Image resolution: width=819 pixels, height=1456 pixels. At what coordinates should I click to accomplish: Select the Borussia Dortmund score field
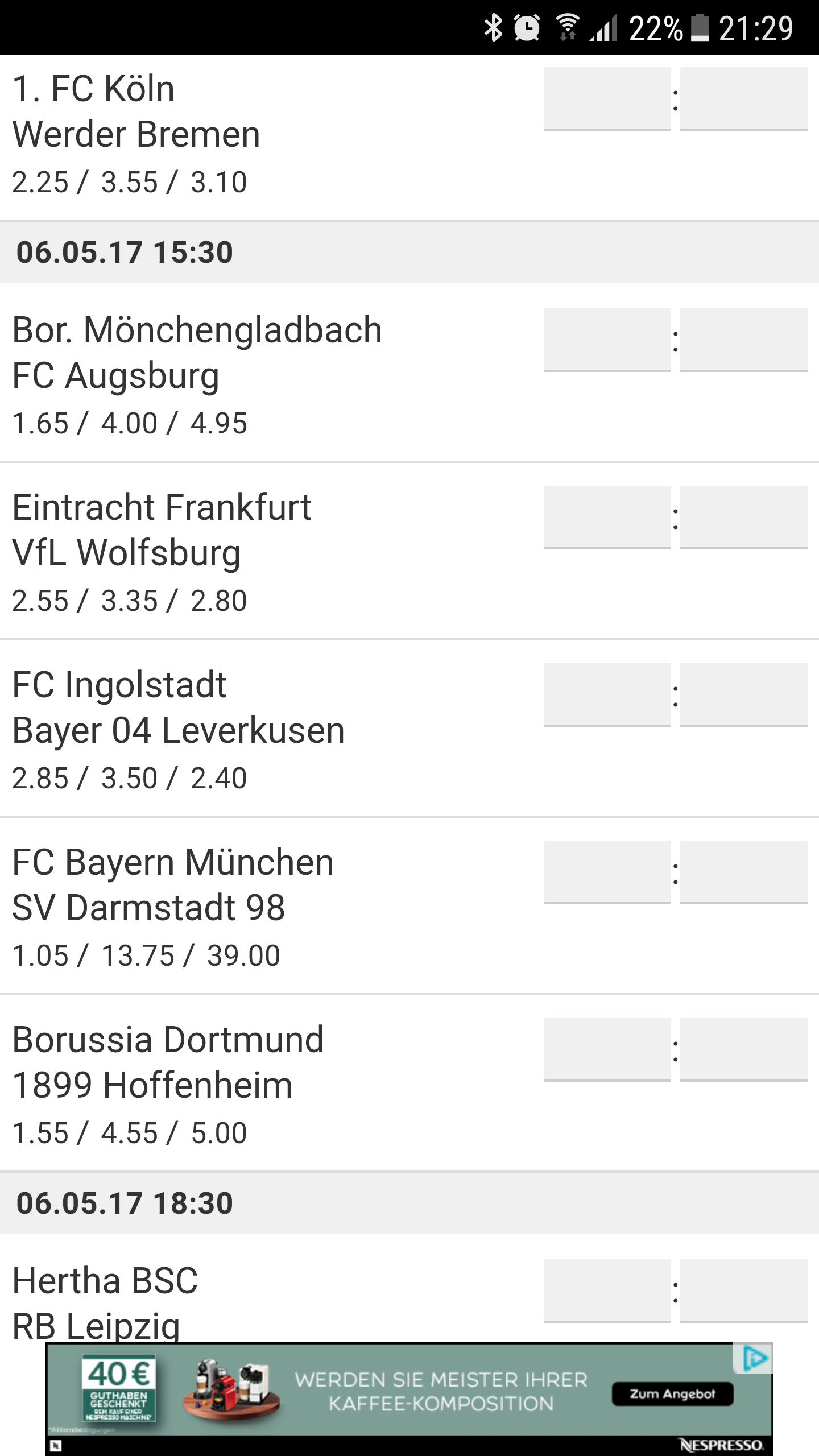point(607,1050)
